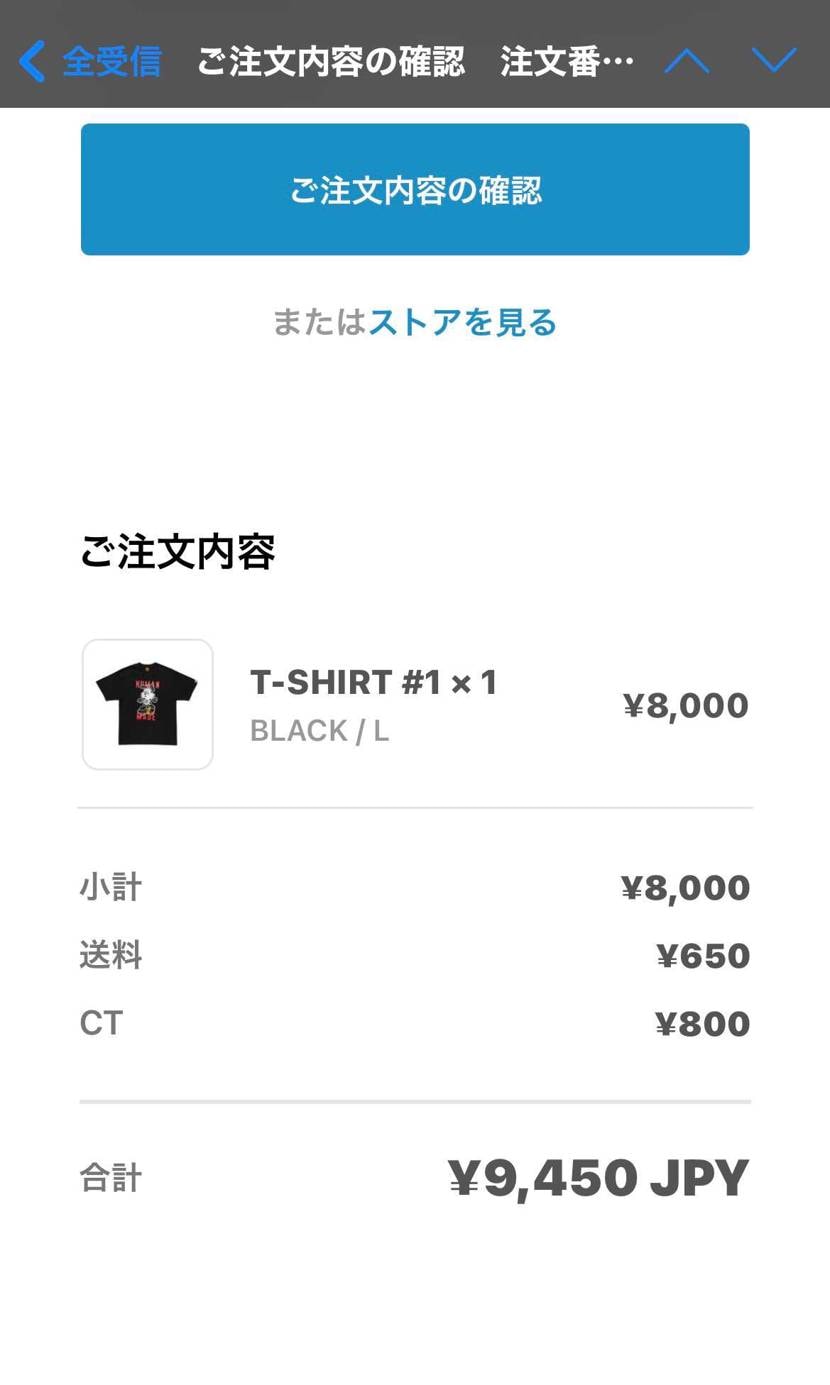Tap the upward chevron to view previous email

click(685, 59)
